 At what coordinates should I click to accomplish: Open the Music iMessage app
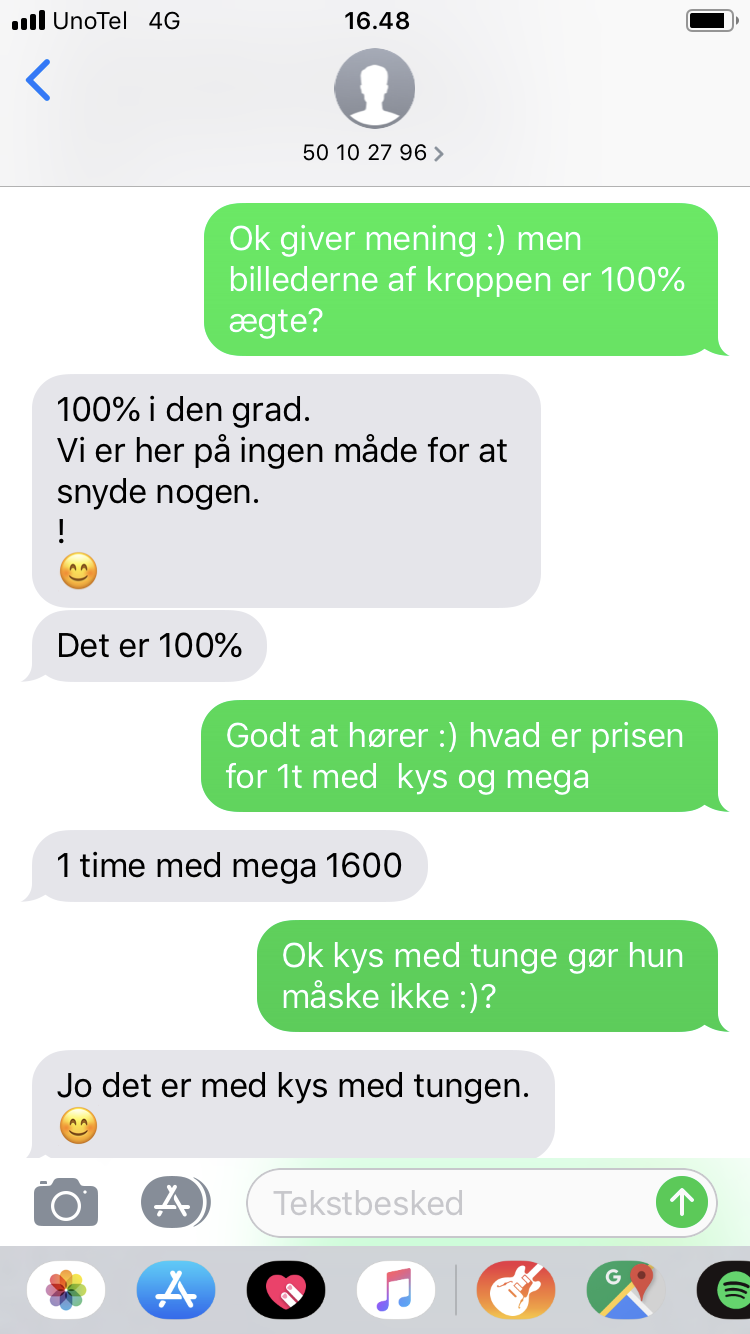tap(397, 1290)
